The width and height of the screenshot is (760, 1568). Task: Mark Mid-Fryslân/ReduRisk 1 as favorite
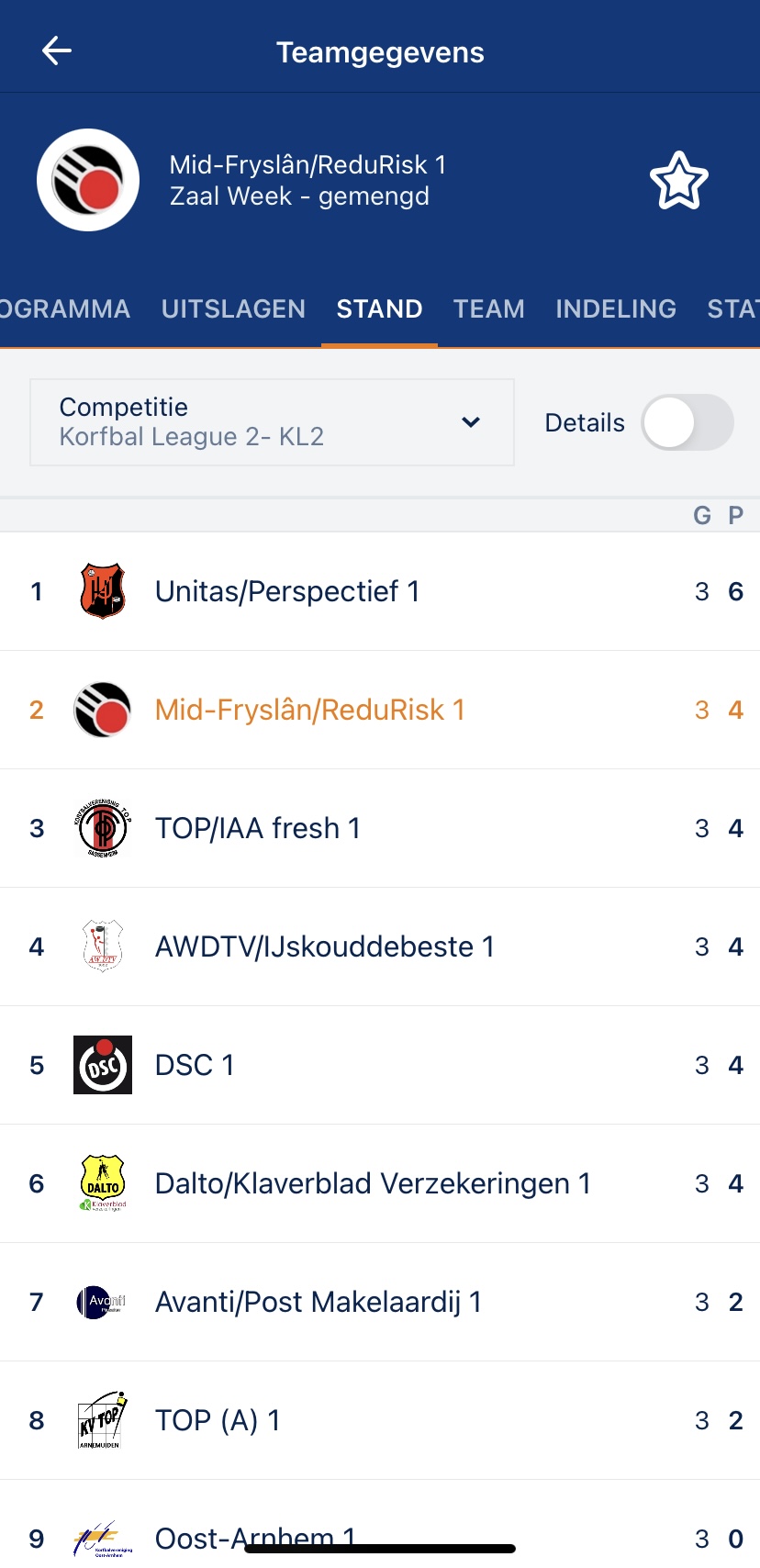pos(679,180)
